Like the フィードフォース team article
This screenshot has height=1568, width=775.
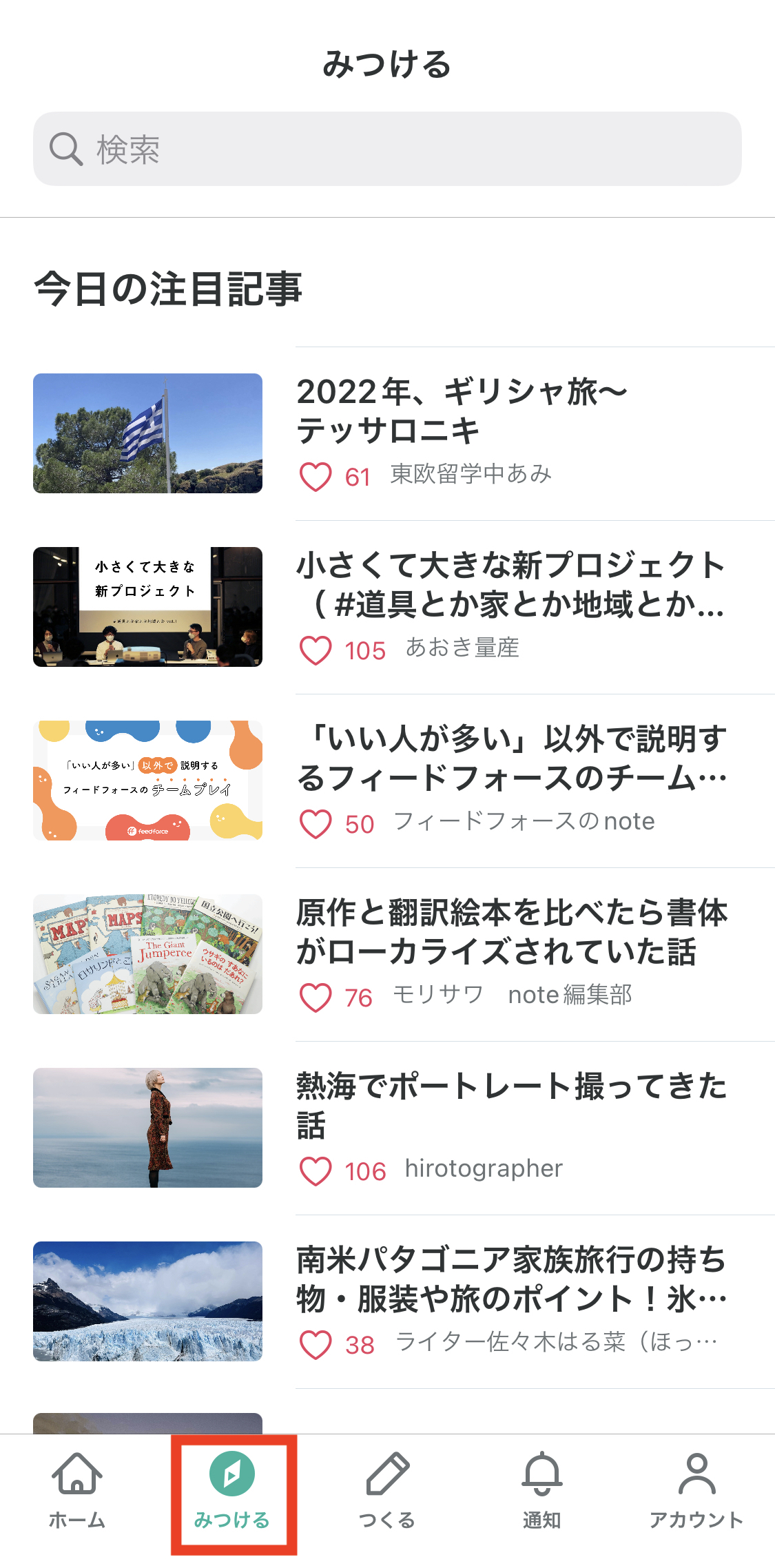point(316,824)
